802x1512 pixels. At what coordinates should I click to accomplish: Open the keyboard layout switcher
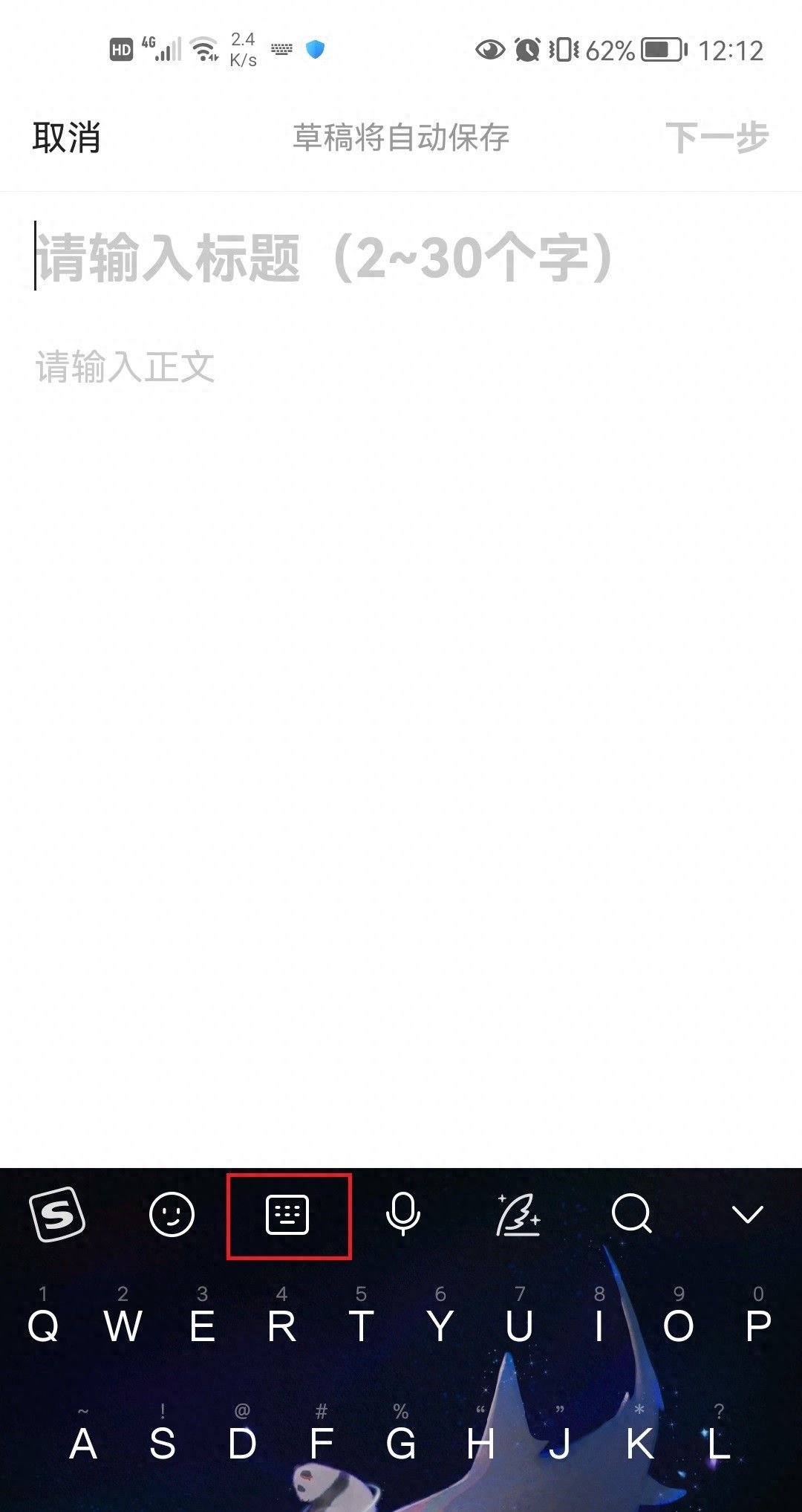(x=288, y=1216)
